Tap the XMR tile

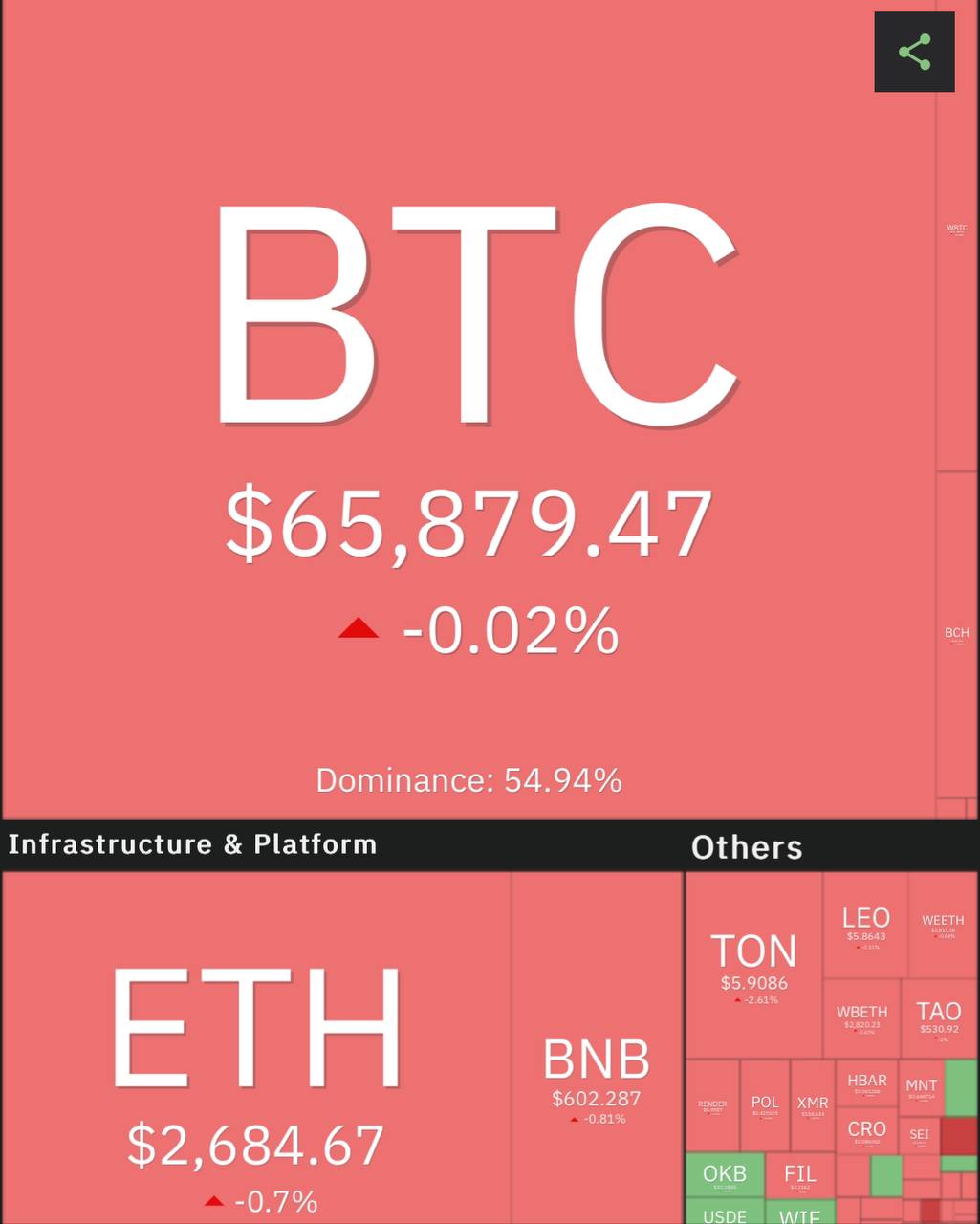813,1106
